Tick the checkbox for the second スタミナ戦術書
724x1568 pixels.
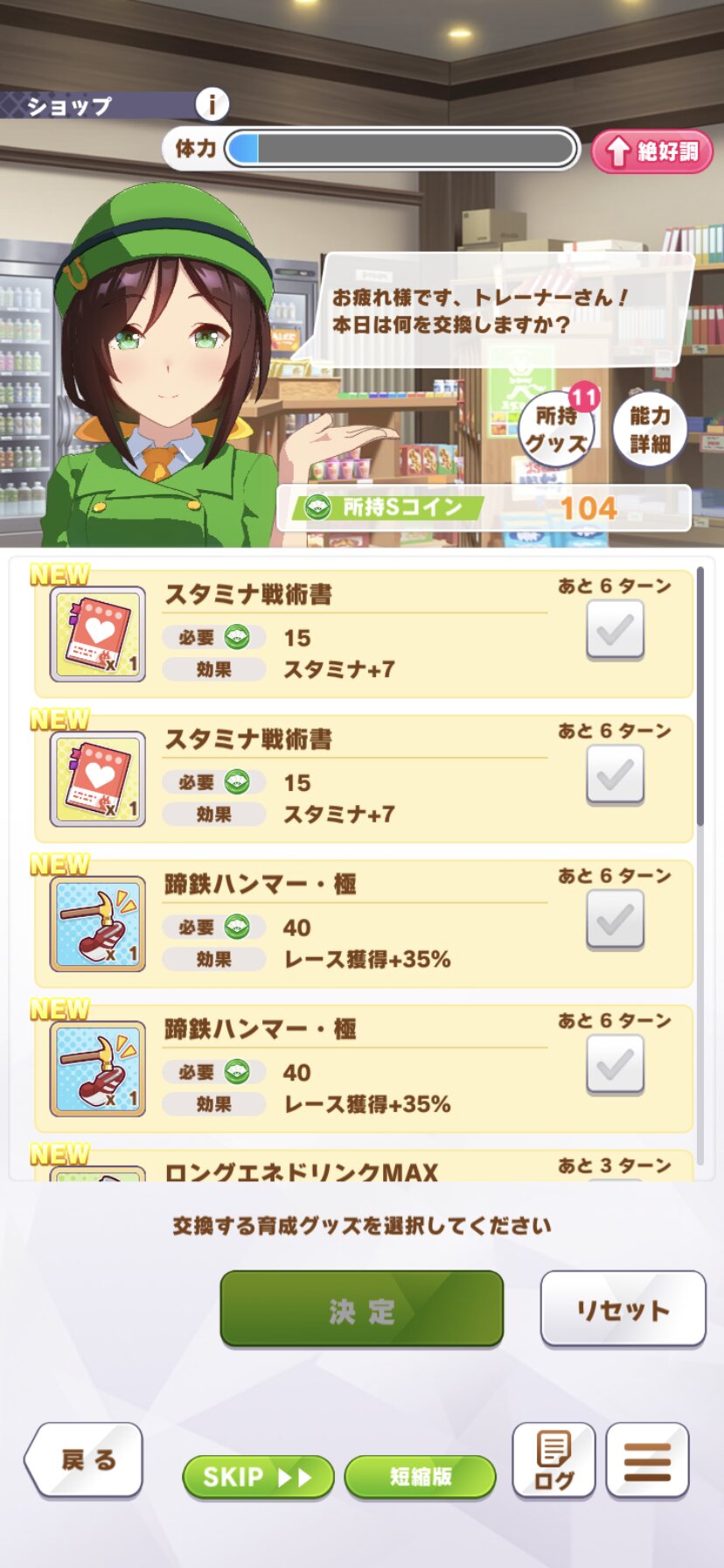coord(615,774)
